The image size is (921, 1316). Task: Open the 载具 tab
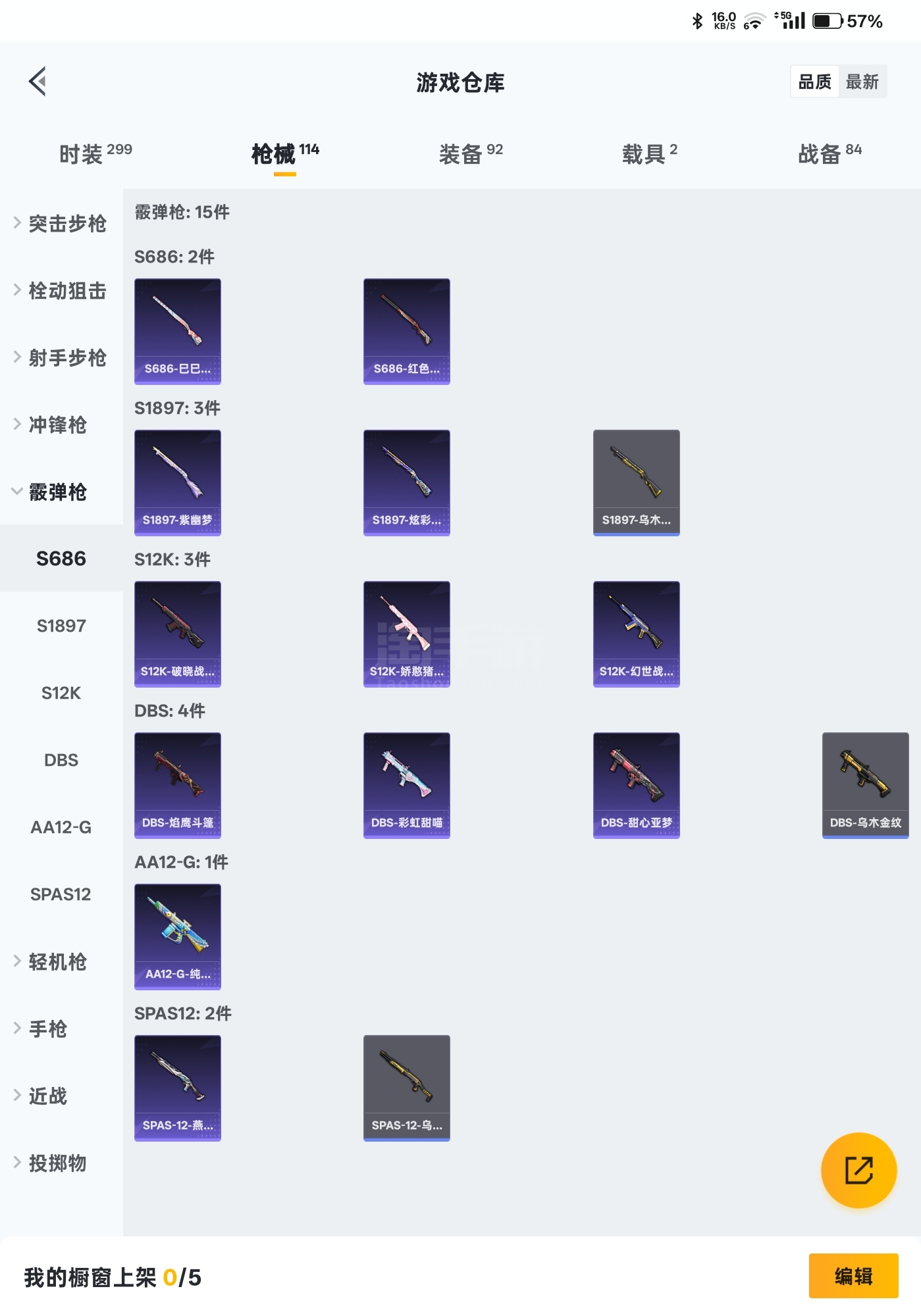648,153
